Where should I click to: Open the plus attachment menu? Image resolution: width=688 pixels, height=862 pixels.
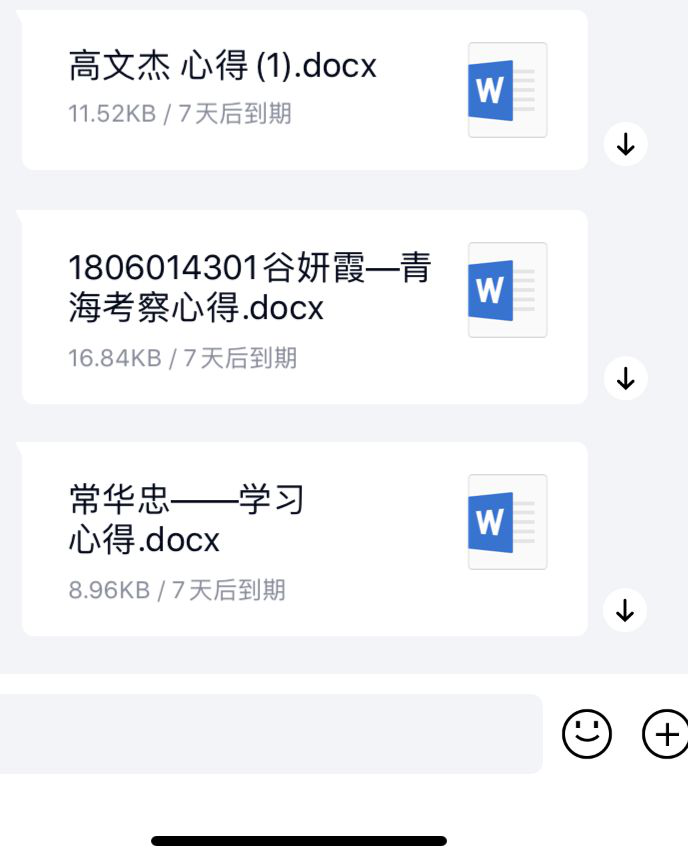pyautogui.click(x=664, y=734)
